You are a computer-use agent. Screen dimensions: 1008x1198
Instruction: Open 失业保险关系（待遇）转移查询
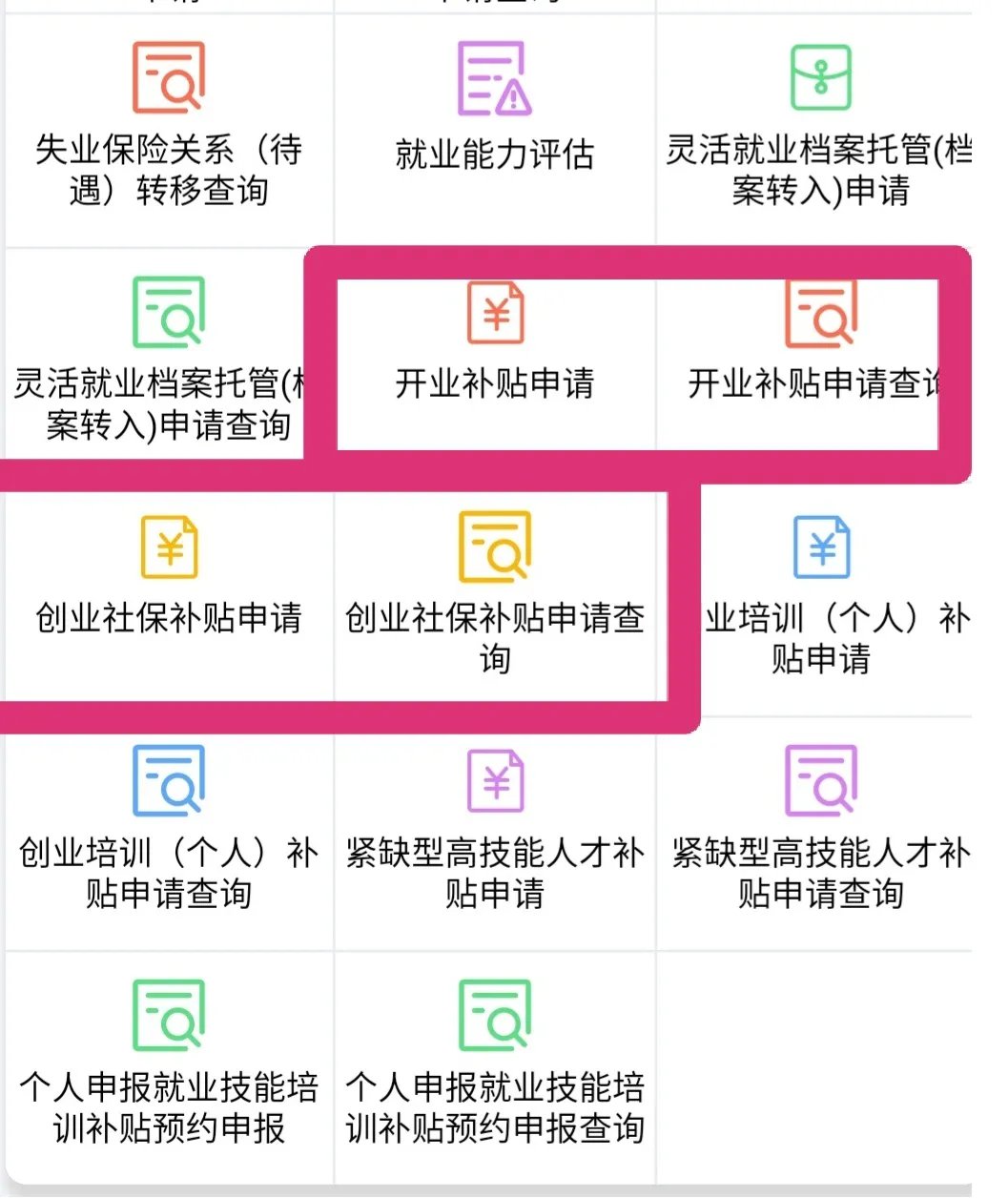pyautogui.click(x=168, y=124)
